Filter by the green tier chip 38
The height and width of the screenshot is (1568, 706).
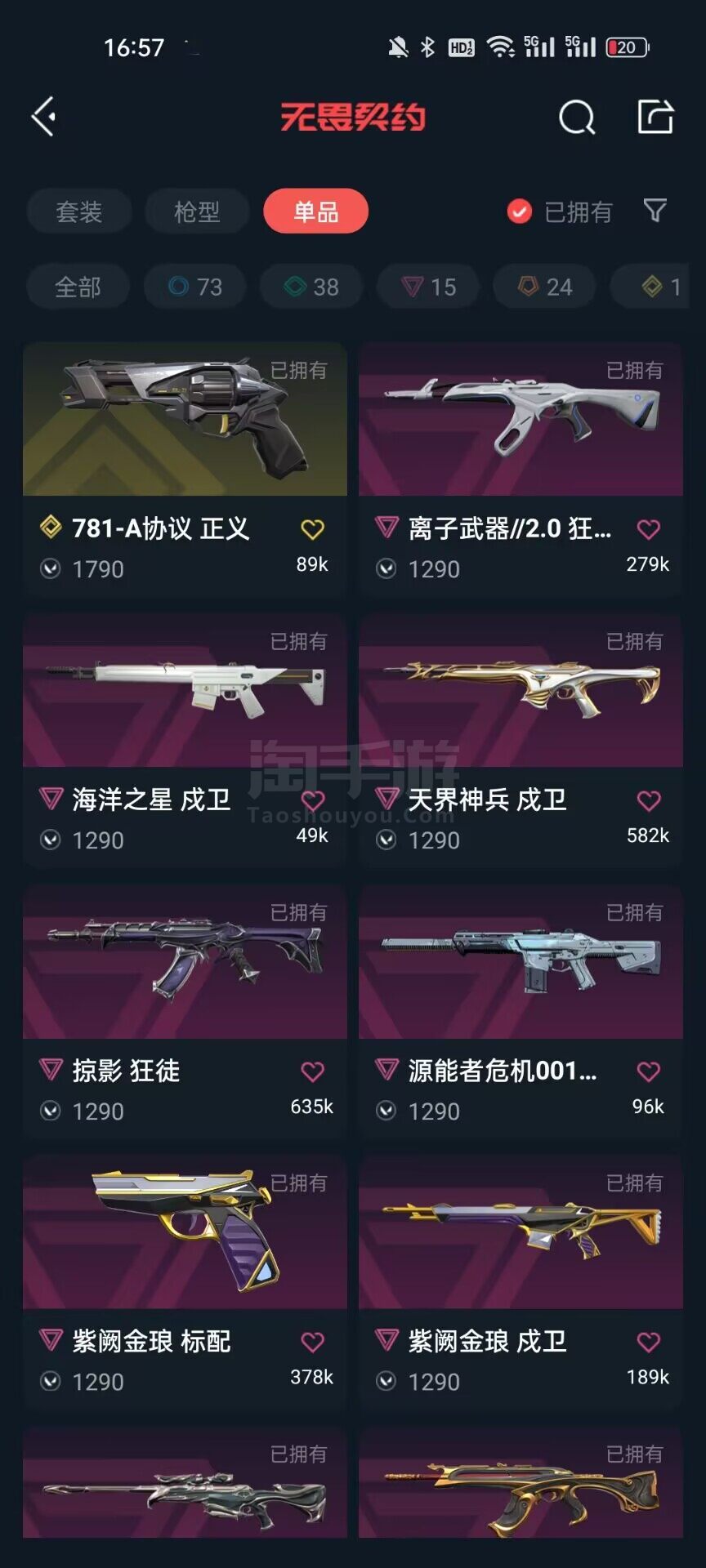(311, 287)
